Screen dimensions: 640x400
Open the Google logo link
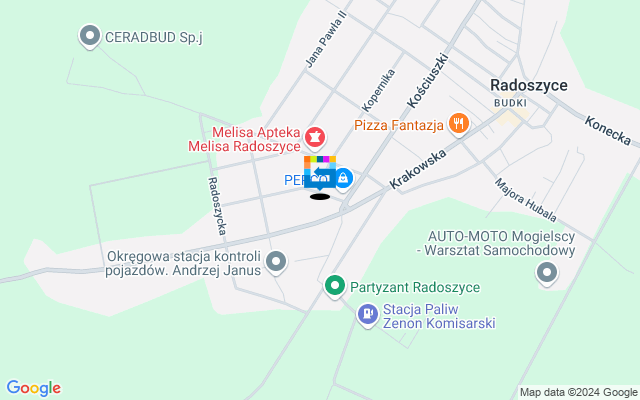[x=33, y=388]
